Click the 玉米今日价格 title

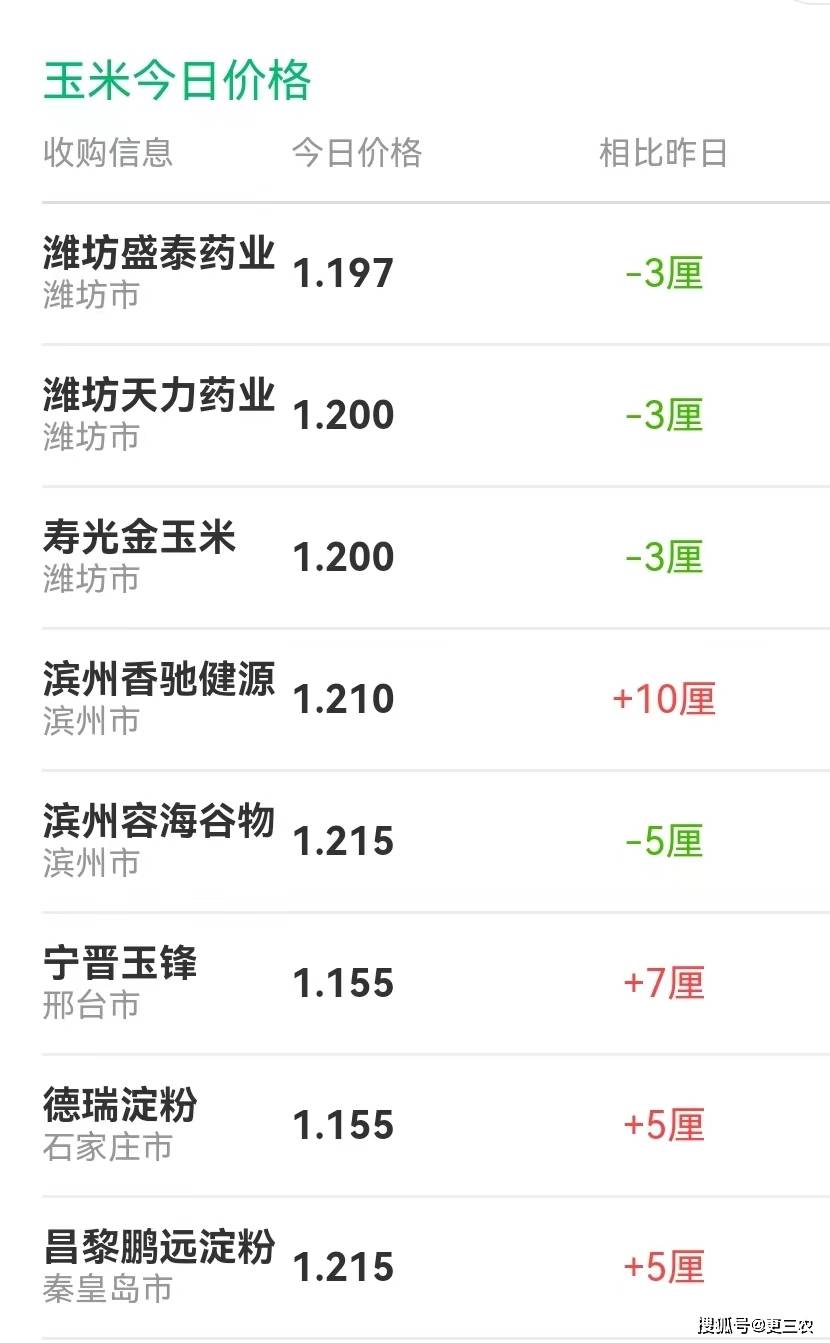(177, 84)
